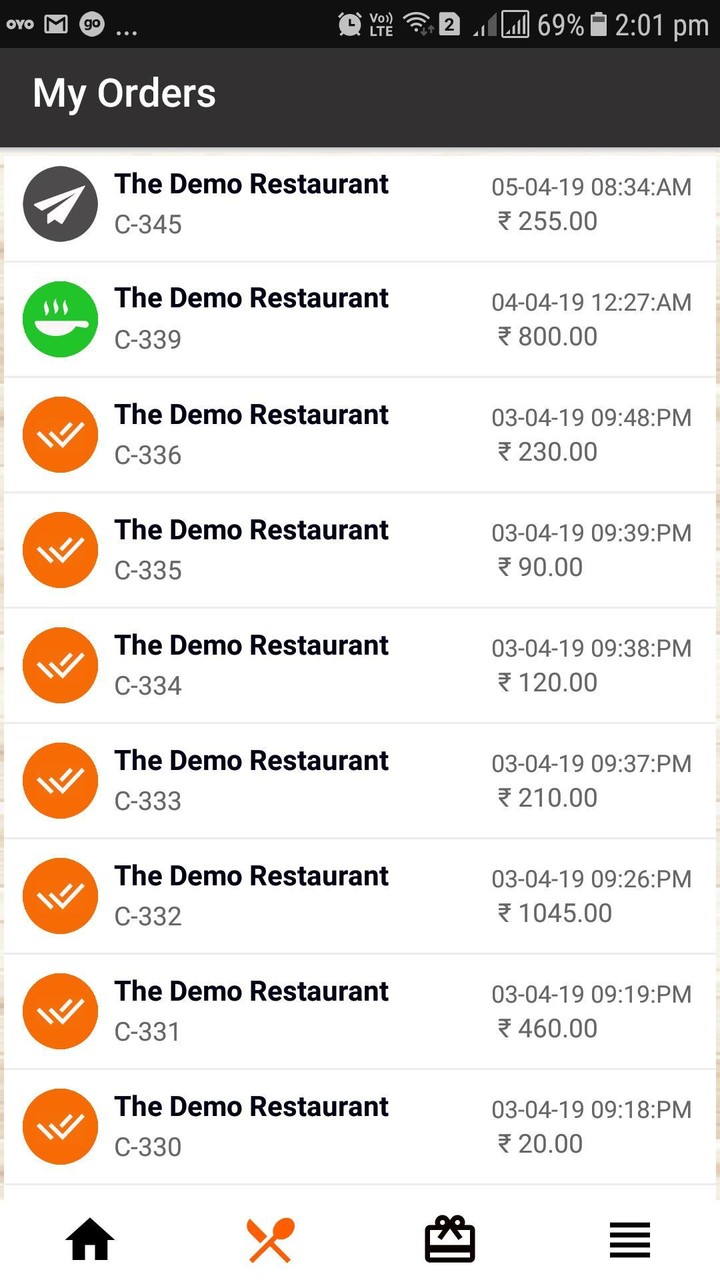
Task: Select order C-331 from the list
Action: click(x=360, y=1011)
